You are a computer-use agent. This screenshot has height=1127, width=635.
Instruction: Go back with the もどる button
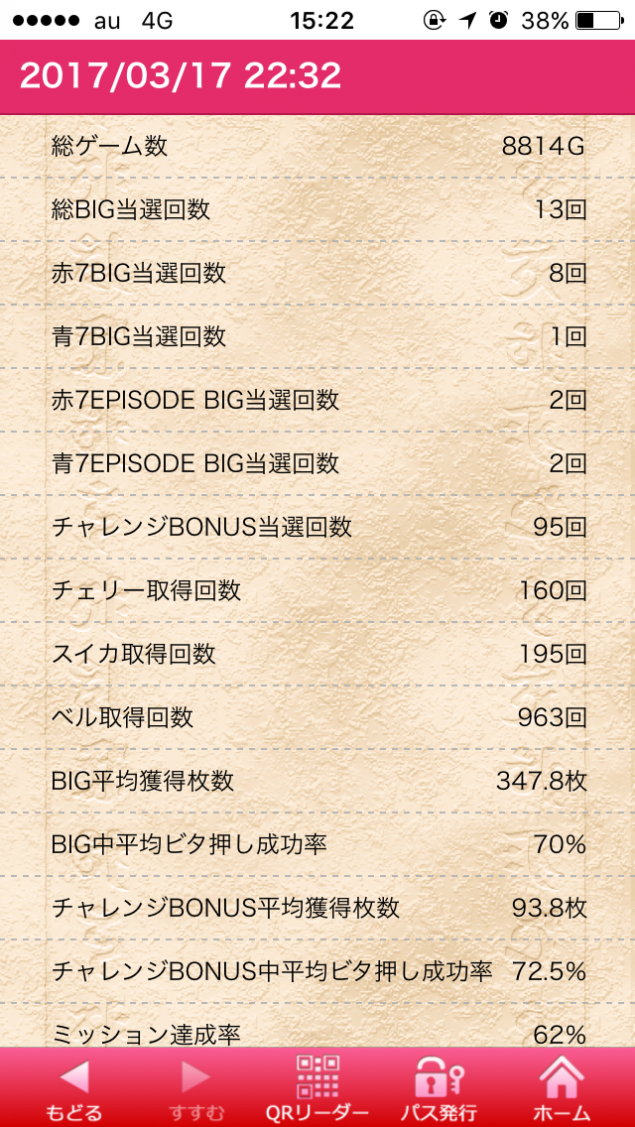(x=73, y=1088)
